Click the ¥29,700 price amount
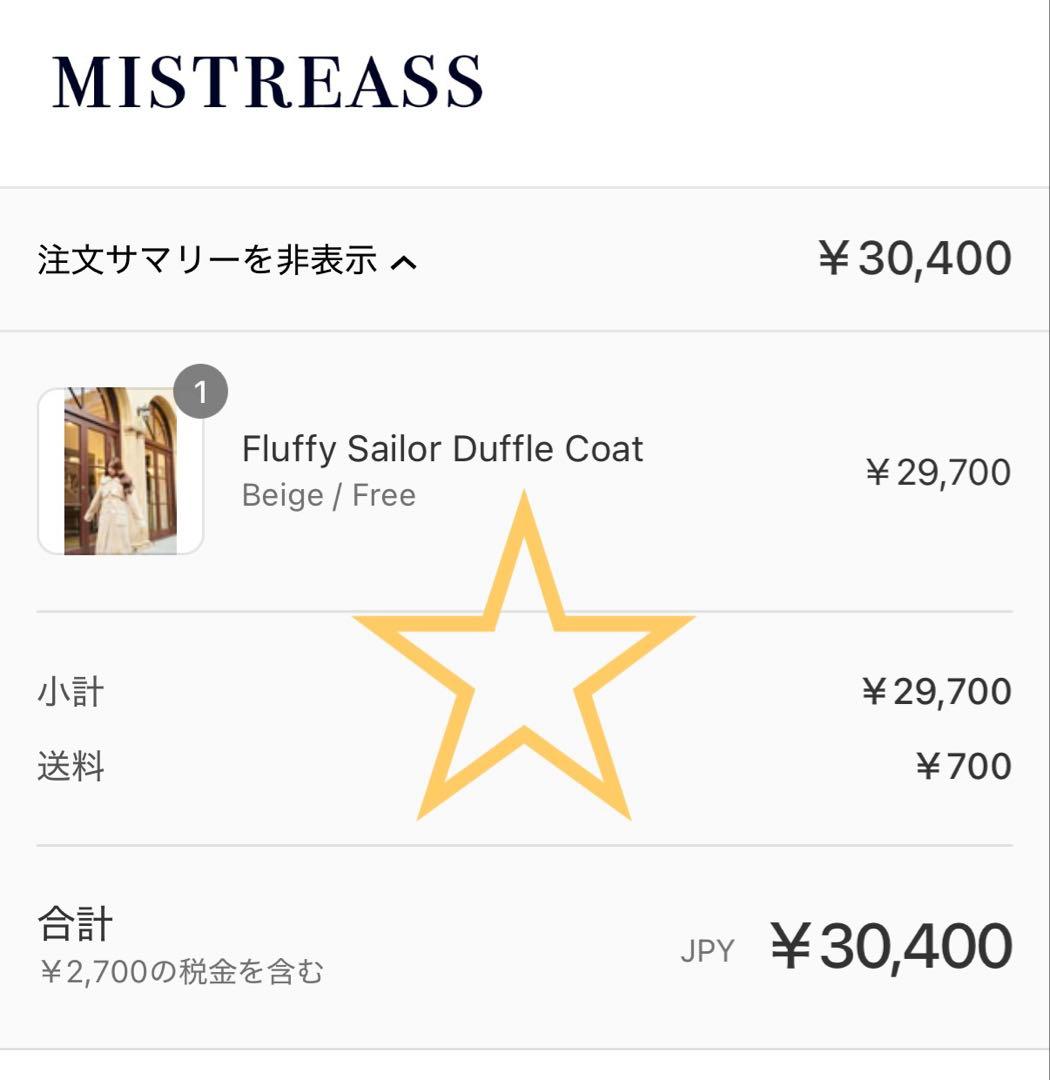 (940, 472)
